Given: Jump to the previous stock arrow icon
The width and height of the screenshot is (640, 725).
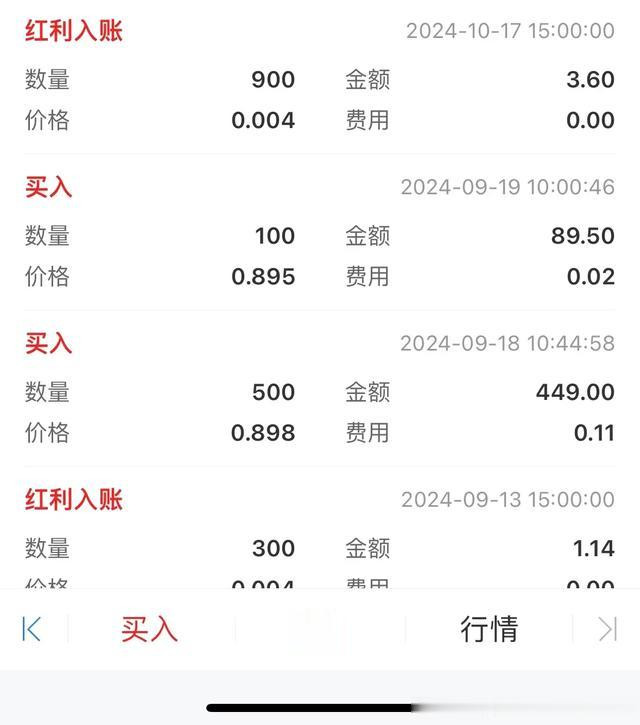Looking at the screenshot, I should pyautogui.click(x=32, y=628).
